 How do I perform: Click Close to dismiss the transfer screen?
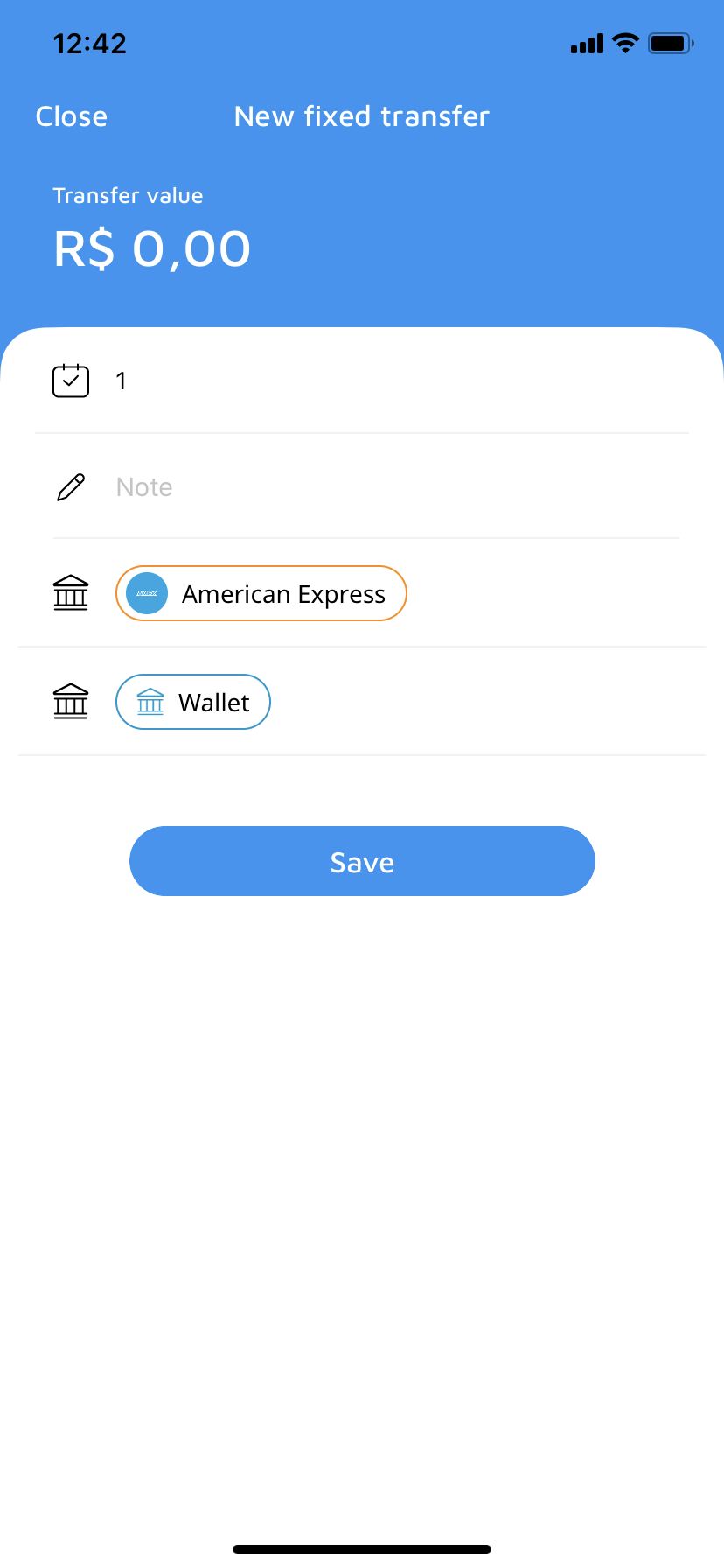click(x=71, y=115)
